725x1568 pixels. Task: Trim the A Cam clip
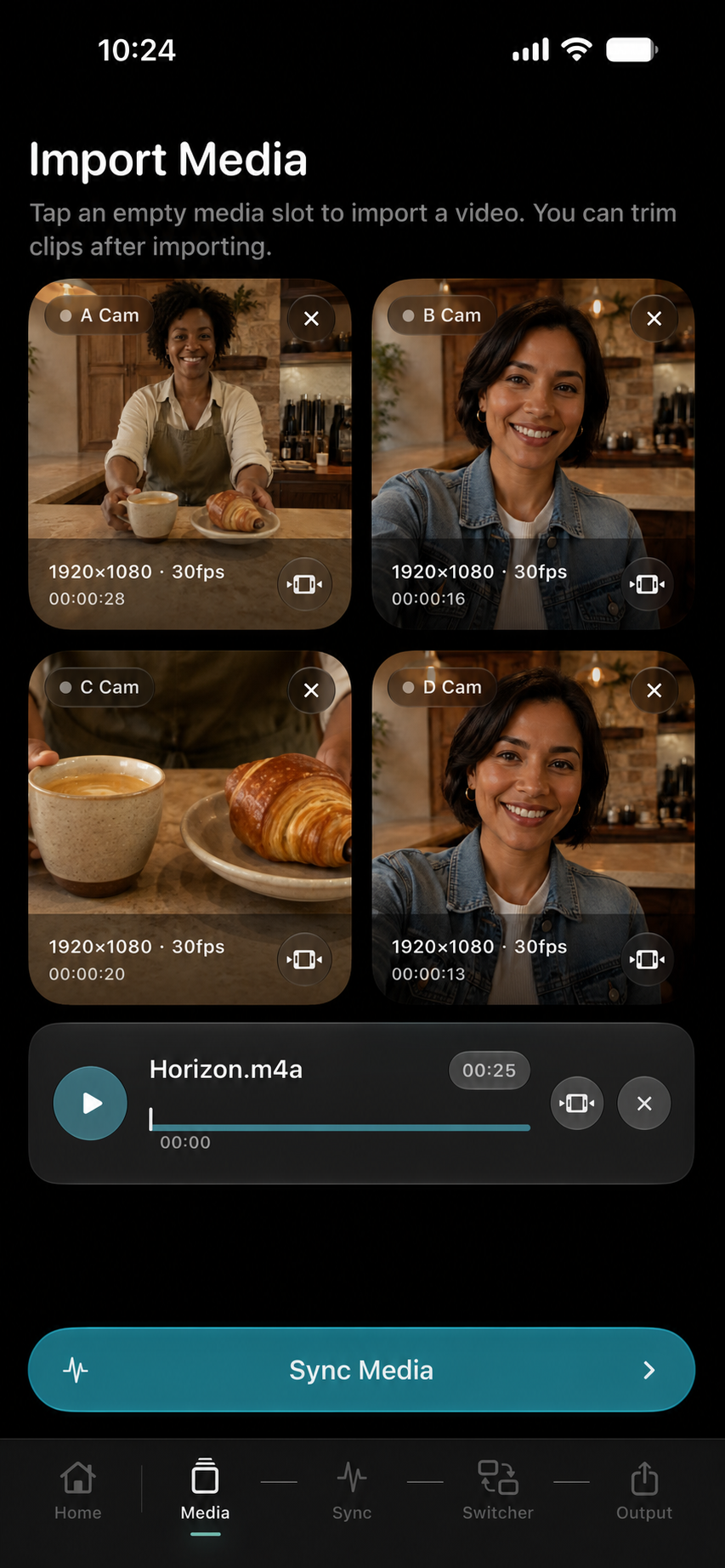(304, 584)
